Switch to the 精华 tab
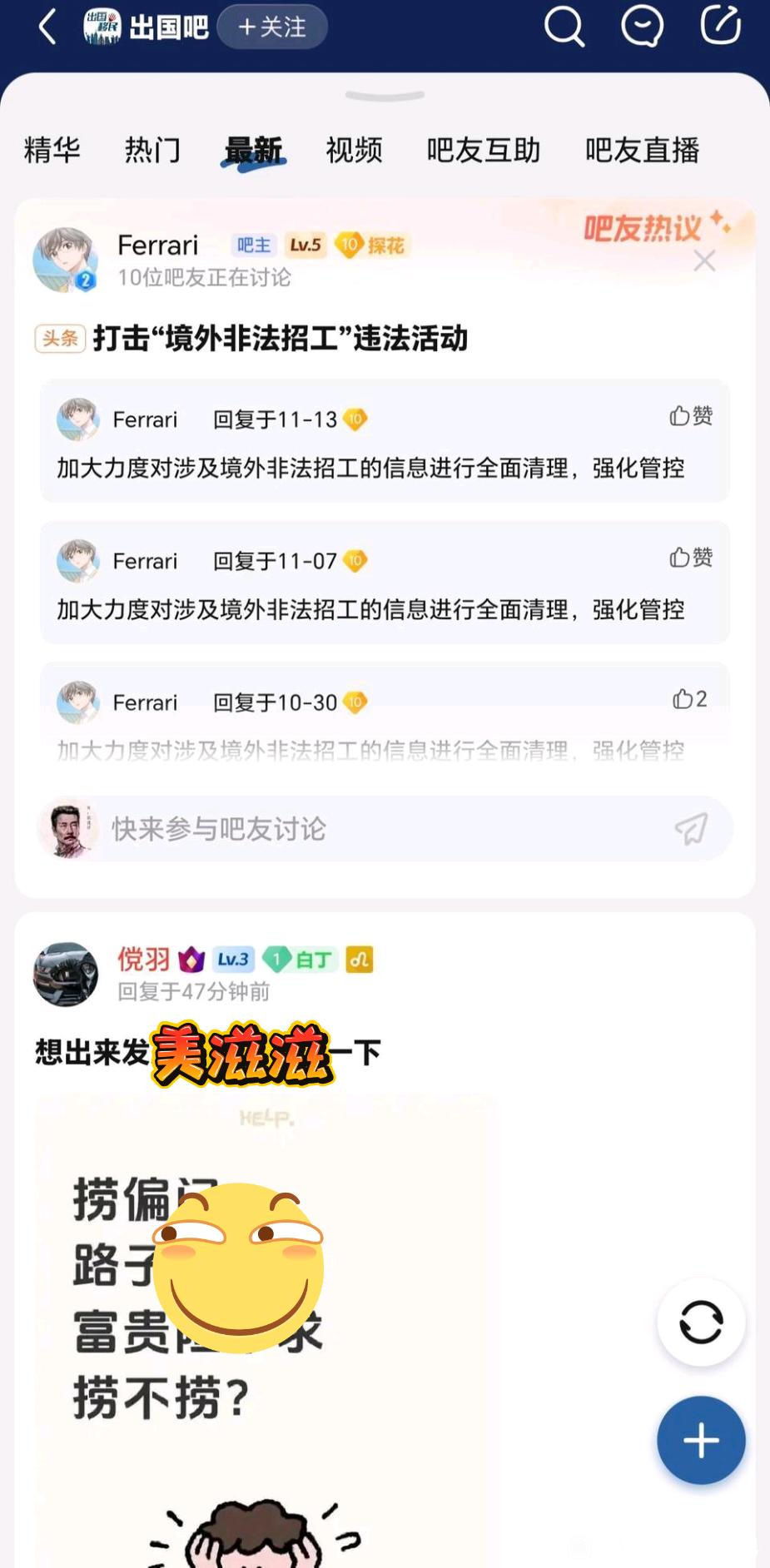 coord(52,150)
